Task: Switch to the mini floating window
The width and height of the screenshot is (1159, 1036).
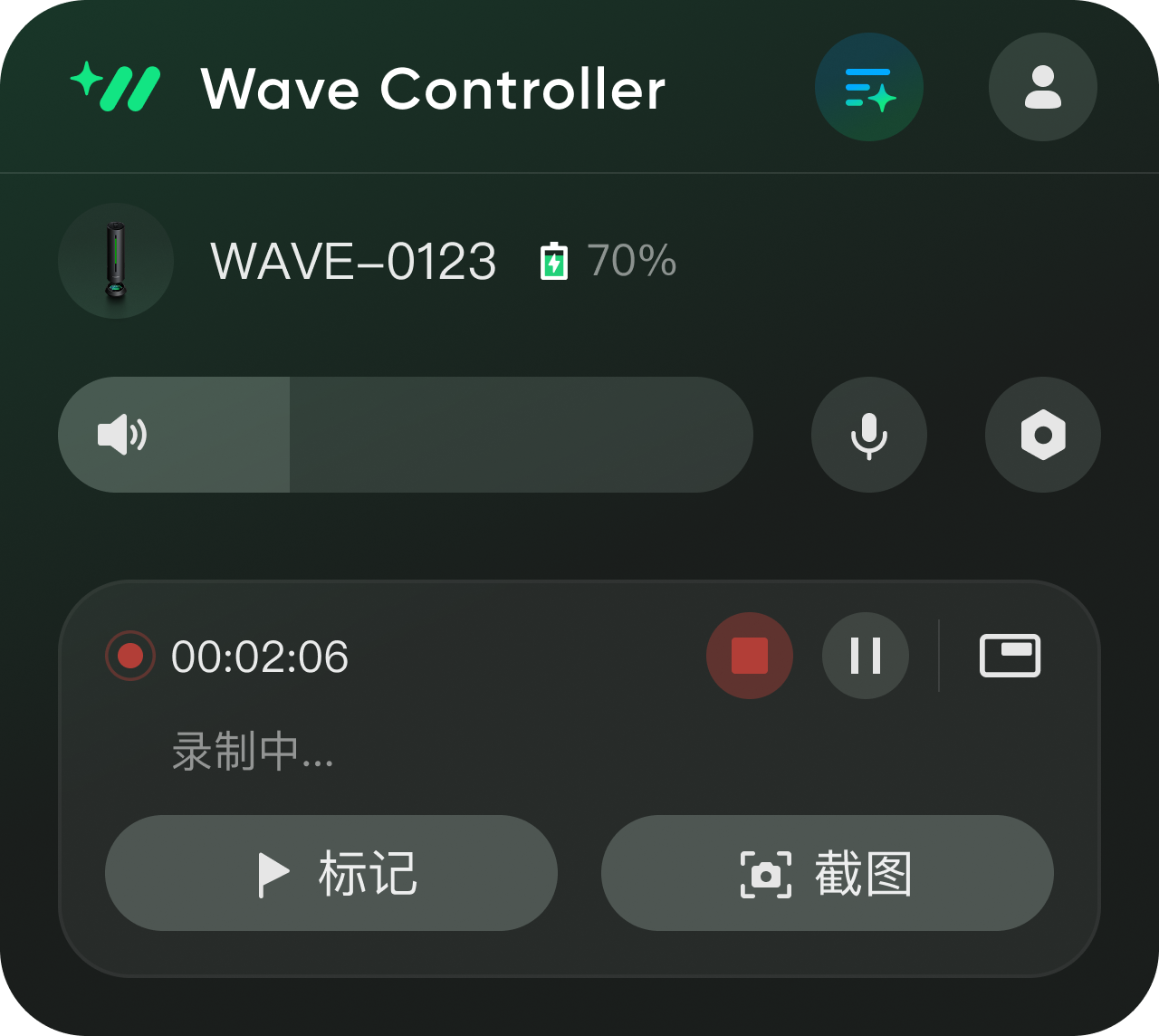Action: (1011, 656)
